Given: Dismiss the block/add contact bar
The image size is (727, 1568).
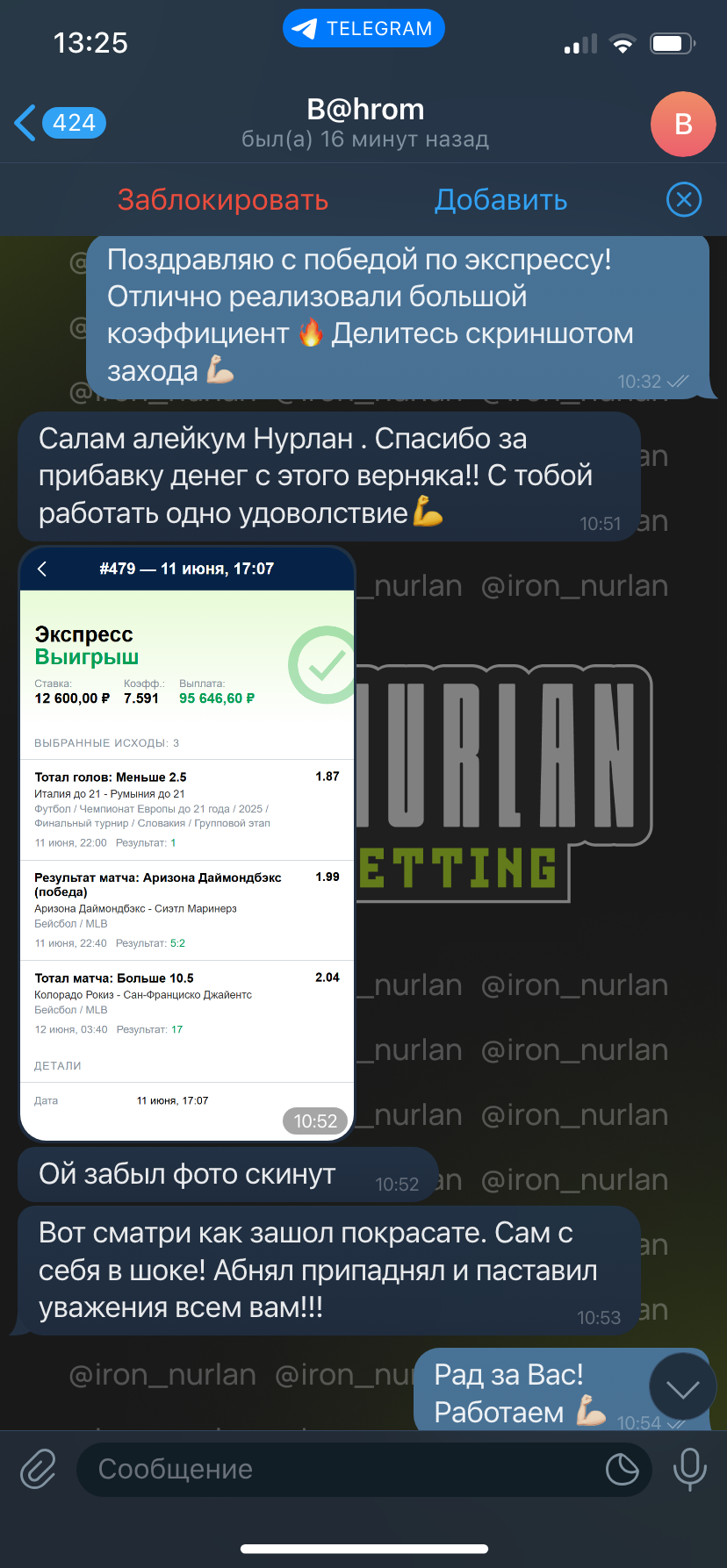Looking at the screenshot, I should click(684, 200).
